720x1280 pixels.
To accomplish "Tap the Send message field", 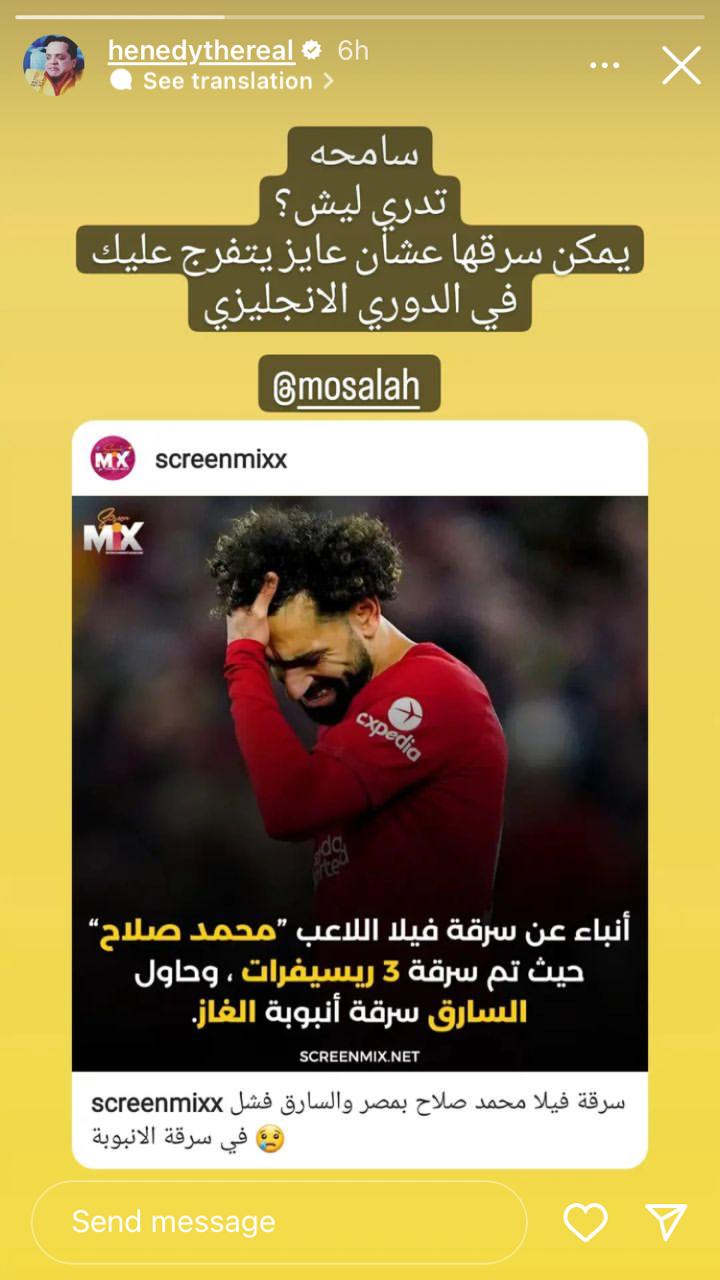I will [x=279, y=1221].
